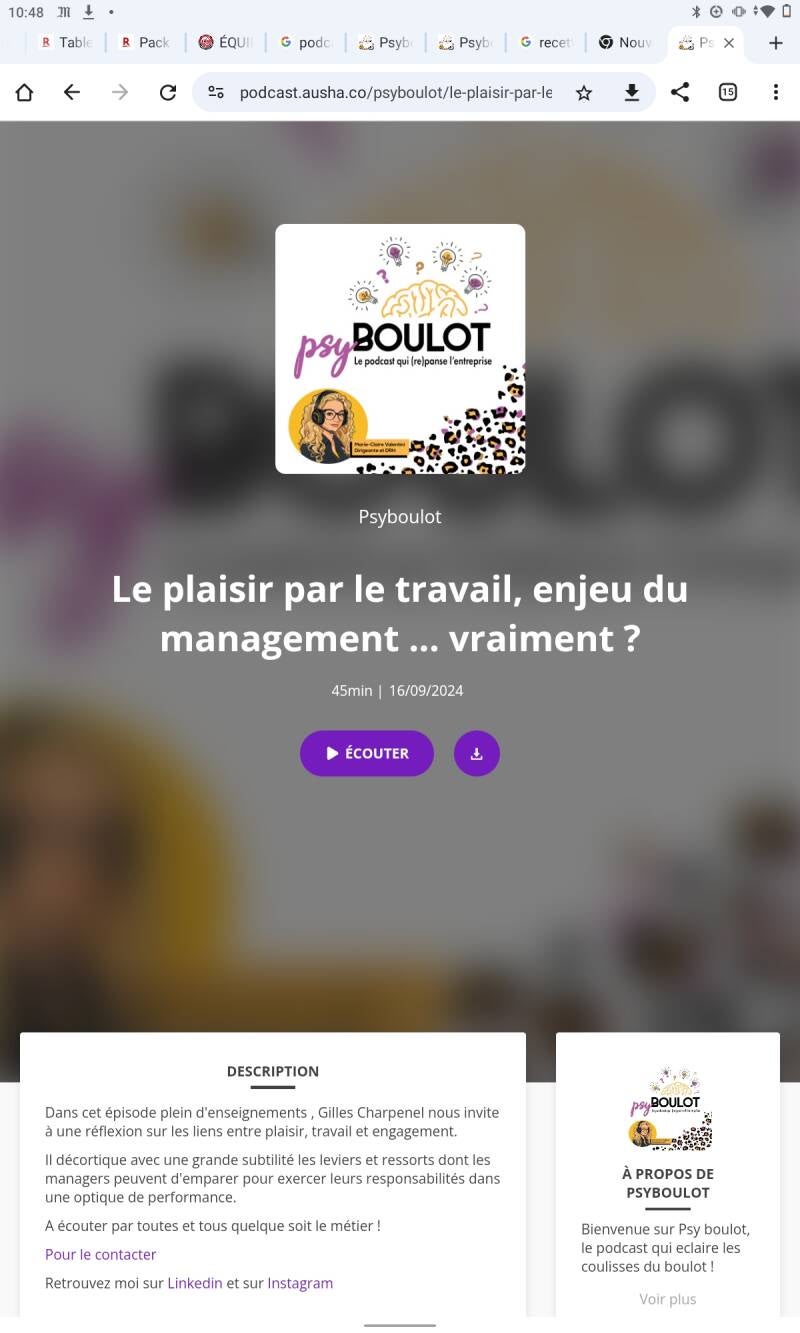Open Chrome's three-dot overflow menu

tap(775, 93)
